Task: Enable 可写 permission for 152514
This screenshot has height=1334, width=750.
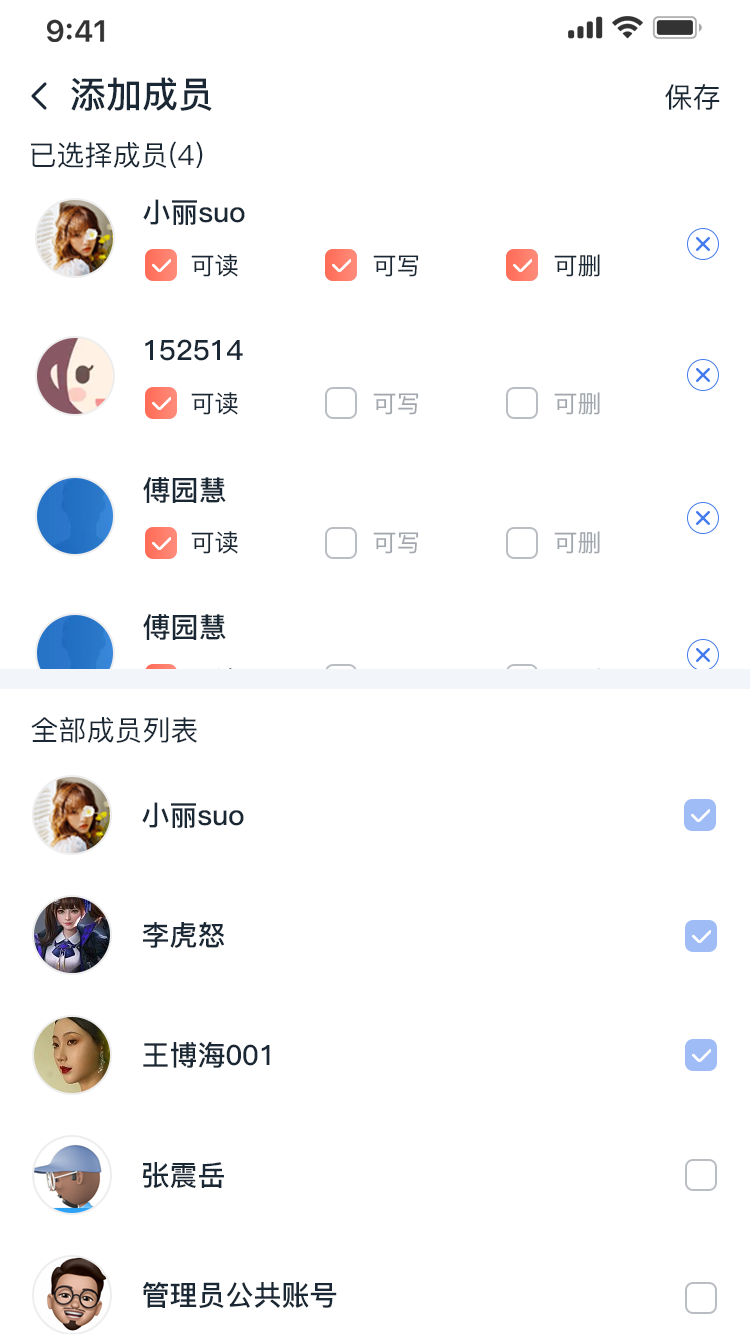Action: coord(341,403)
